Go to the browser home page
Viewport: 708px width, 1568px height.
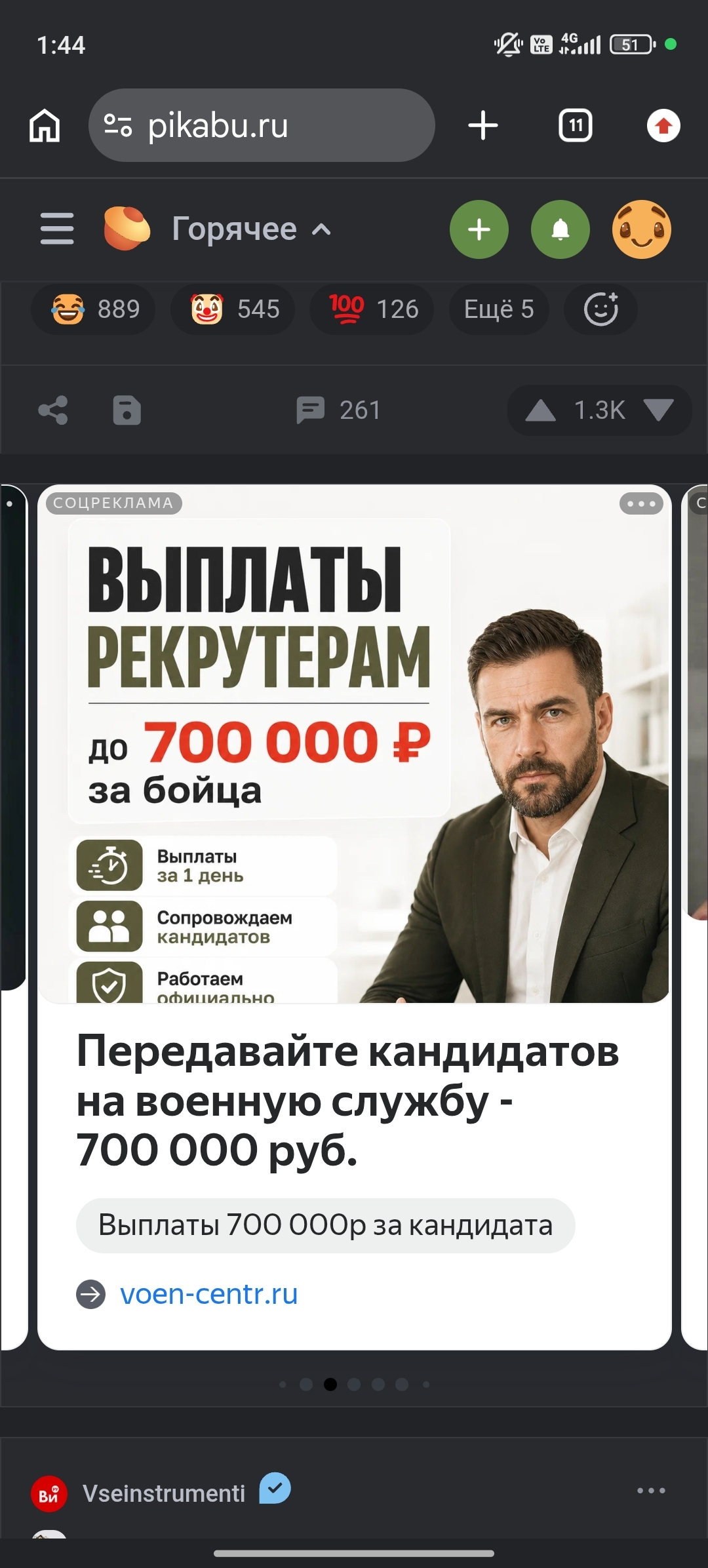click(45, 125)
